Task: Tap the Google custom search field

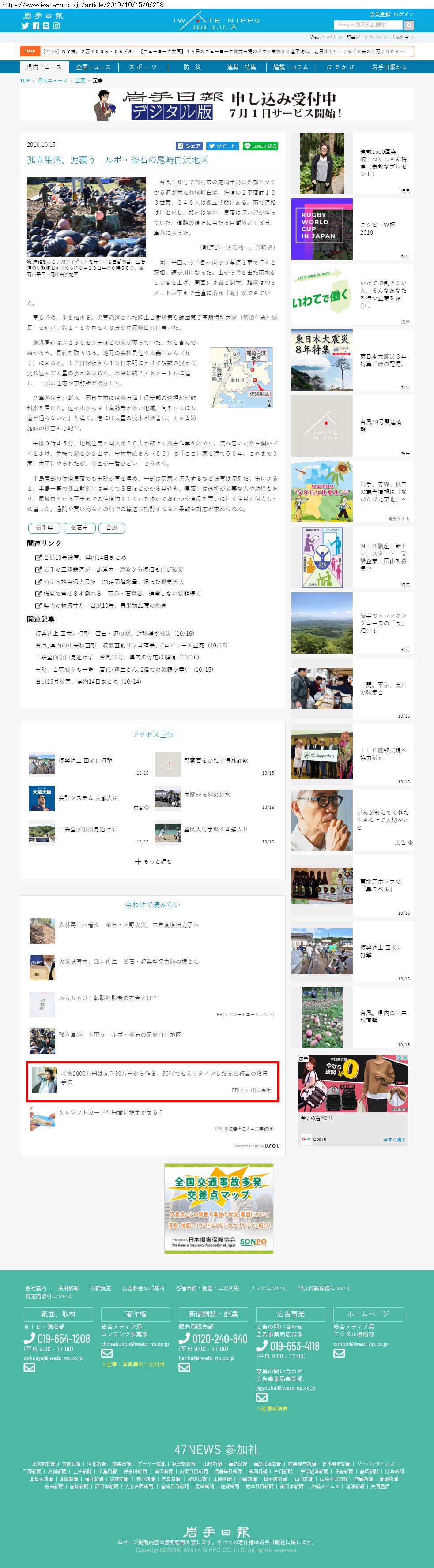Action: (368, 24)
